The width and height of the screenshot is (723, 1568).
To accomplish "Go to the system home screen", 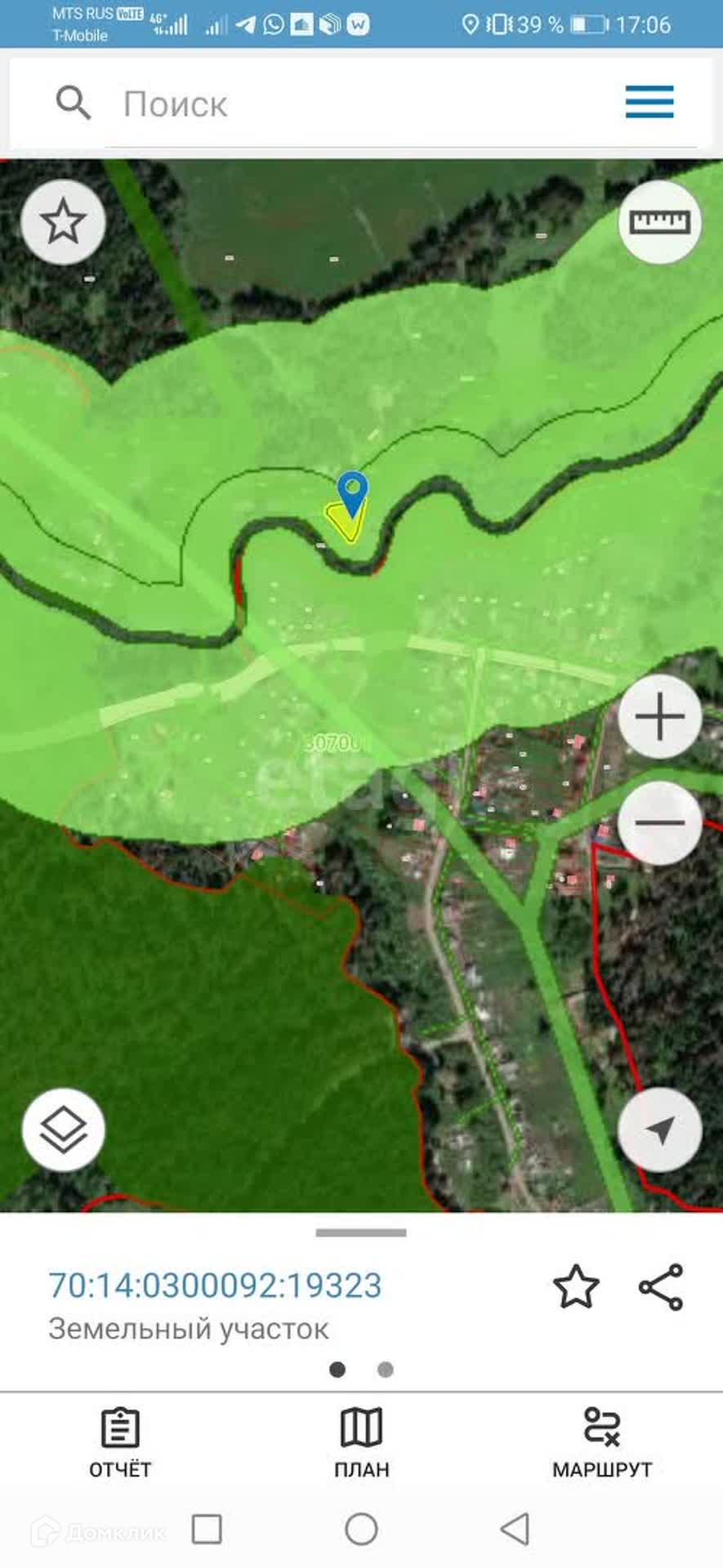I will coord(361,1529).
